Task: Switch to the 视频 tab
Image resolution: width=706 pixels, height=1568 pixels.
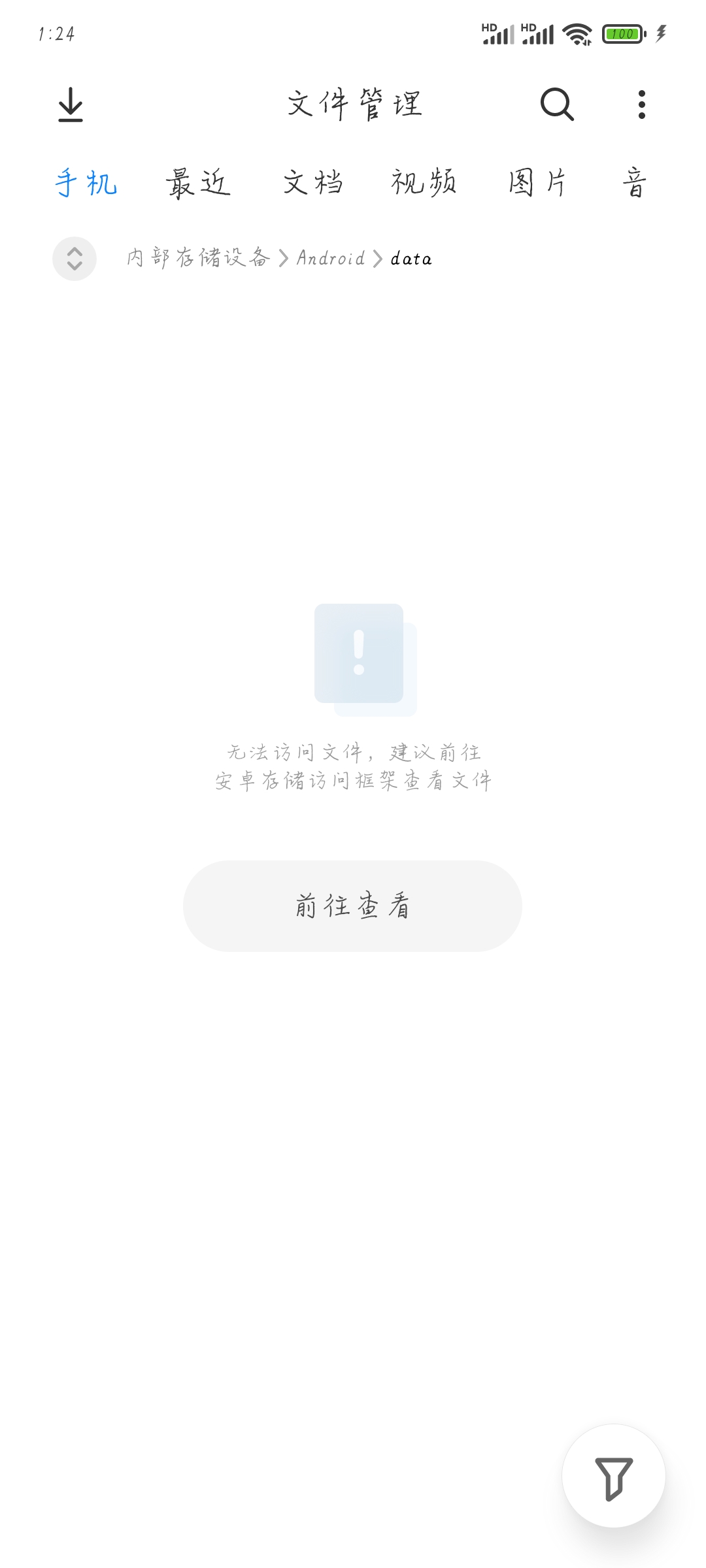Action: coord(424,182)
